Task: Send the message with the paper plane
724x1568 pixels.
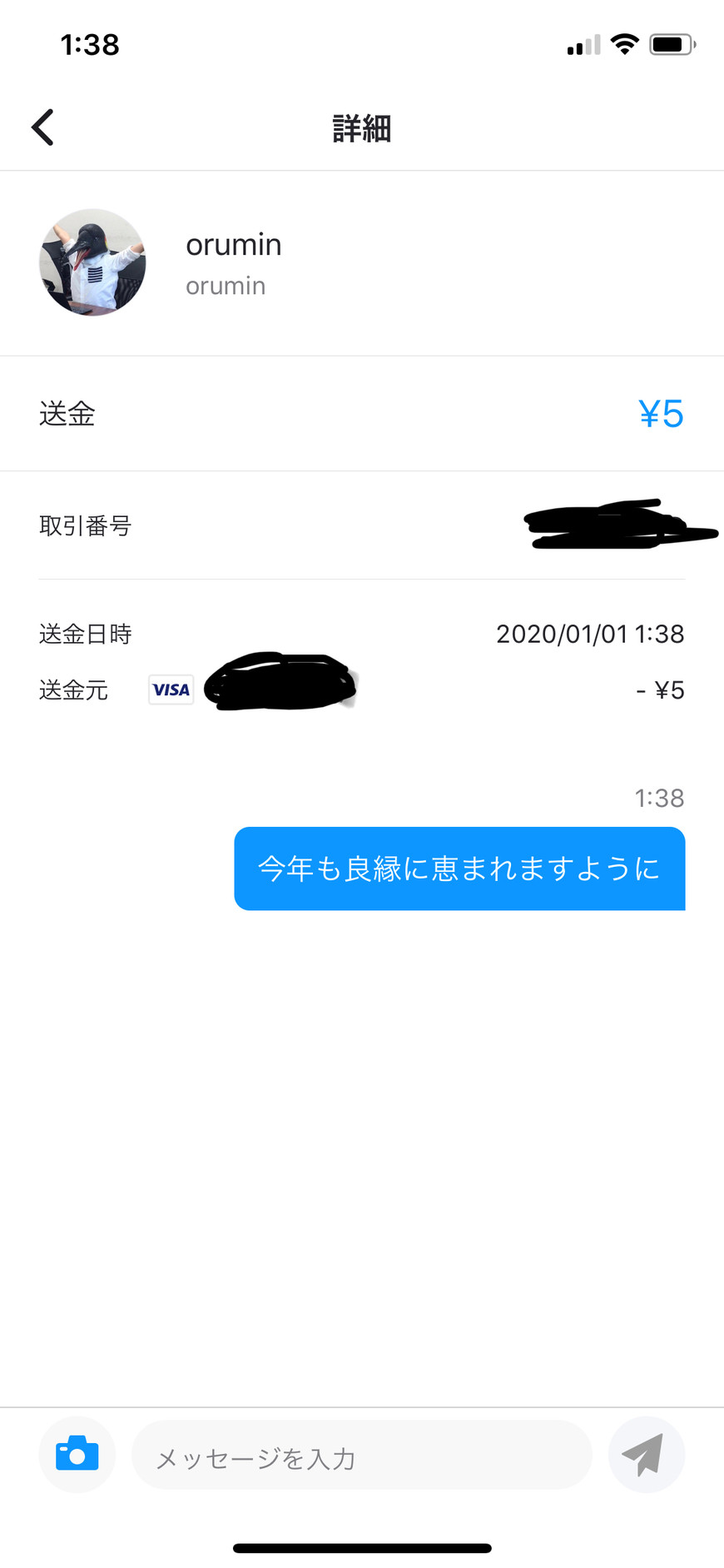Action: tap(646, 1455)
